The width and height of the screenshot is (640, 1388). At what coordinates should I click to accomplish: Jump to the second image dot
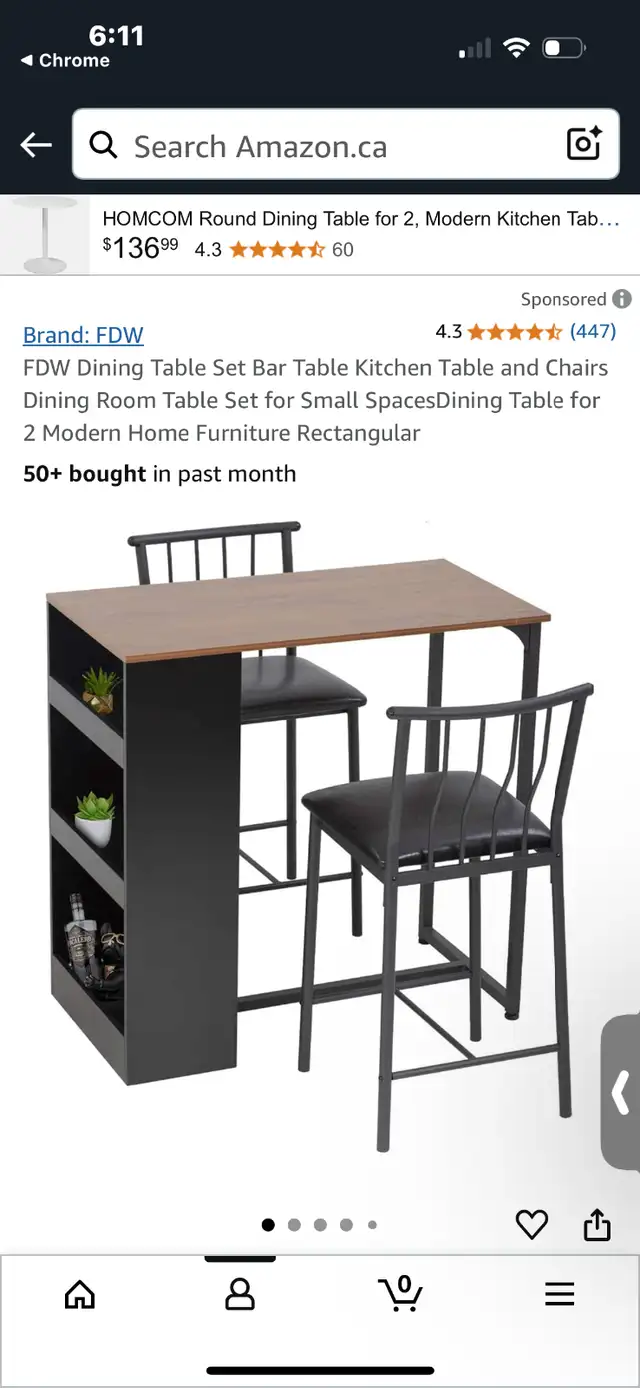[x=294, y=1224]
